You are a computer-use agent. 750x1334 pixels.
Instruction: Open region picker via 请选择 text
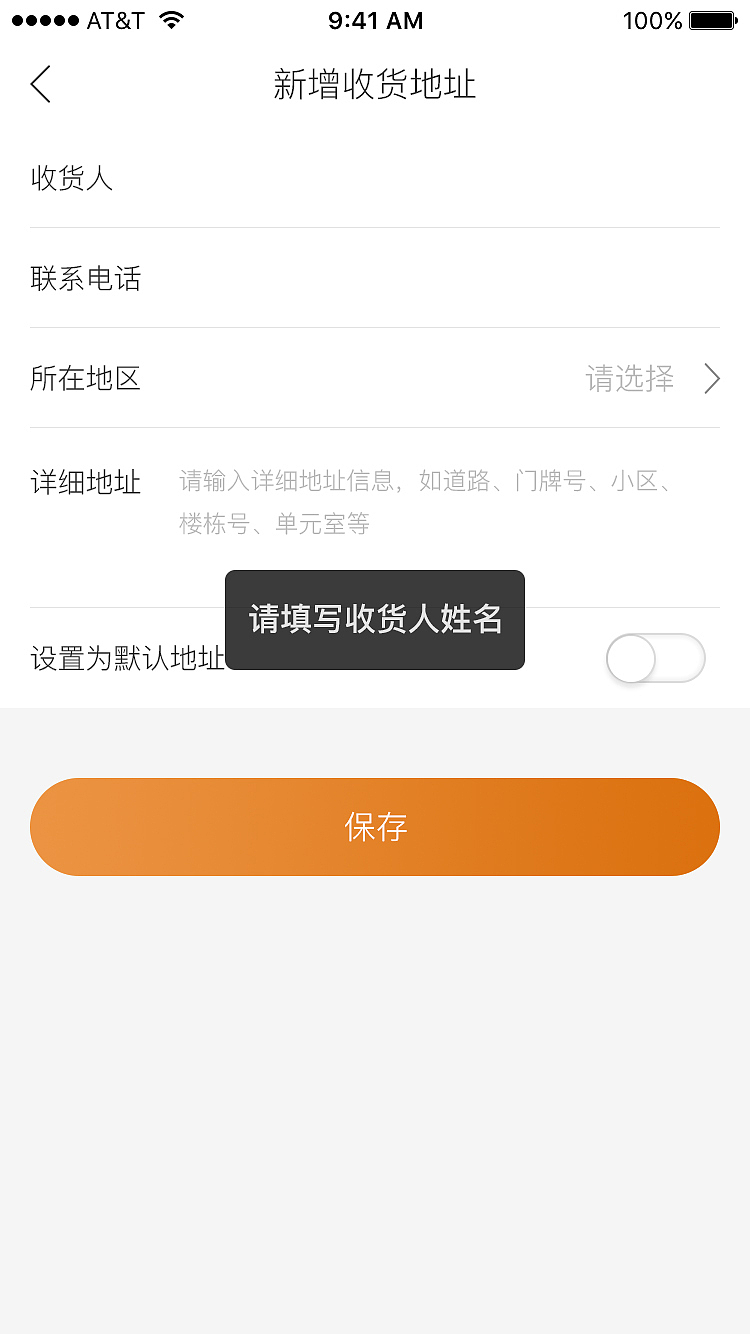[x=631, y=379]
